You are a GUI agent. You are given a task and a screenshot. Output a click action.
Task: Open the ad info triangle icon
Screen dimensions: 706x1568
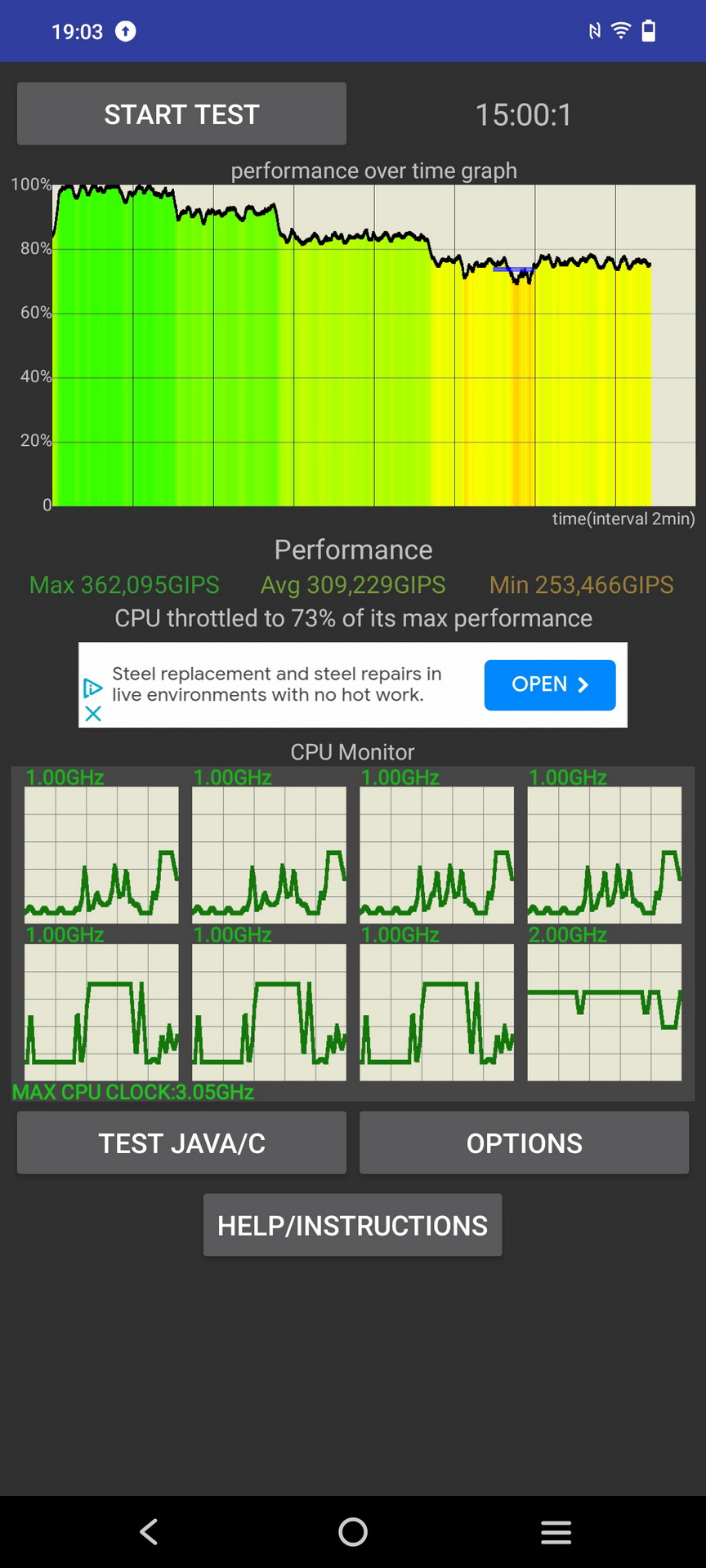click(x=93, y=688)
